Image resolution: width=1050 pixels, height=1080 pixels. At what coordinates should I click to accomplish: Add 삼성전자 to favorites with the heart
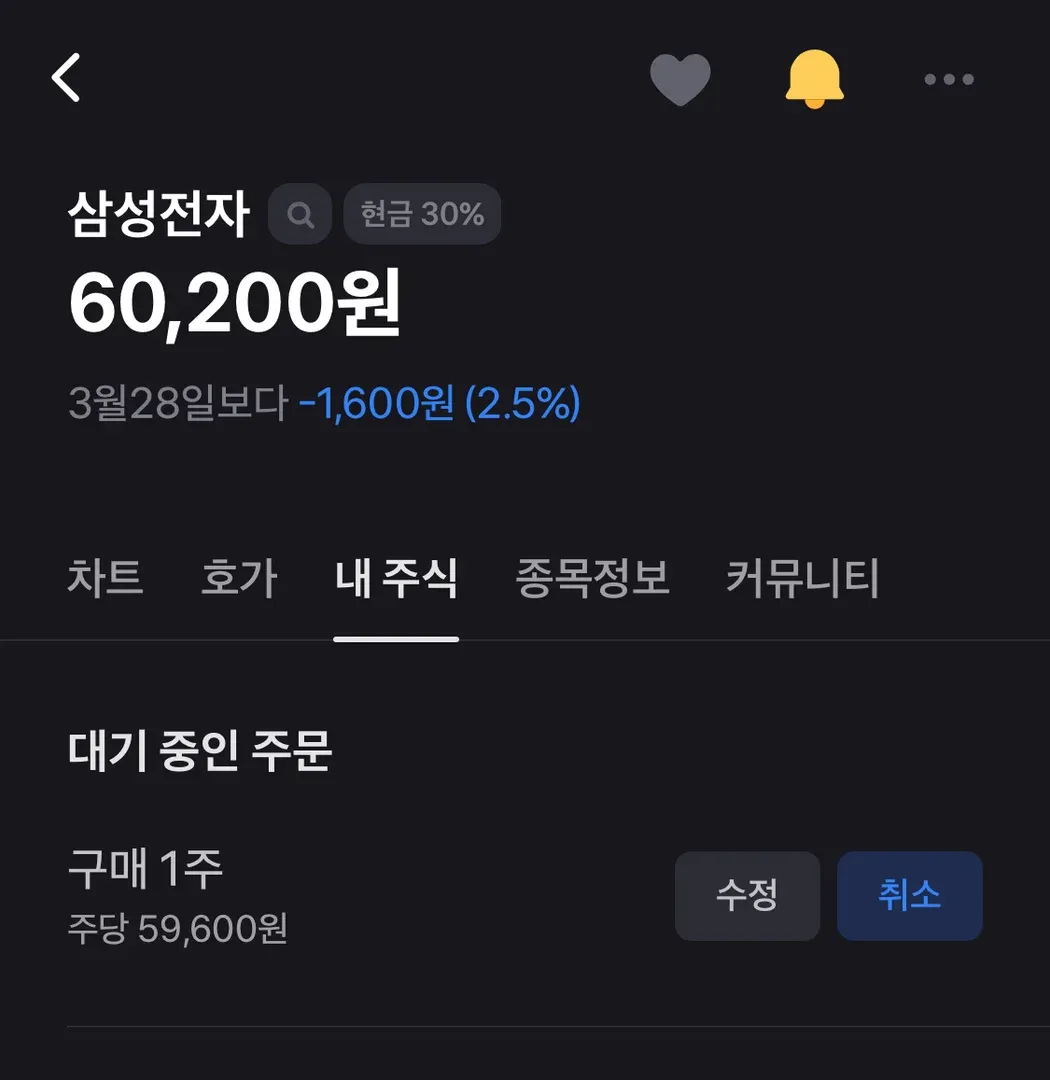[680, 79]
